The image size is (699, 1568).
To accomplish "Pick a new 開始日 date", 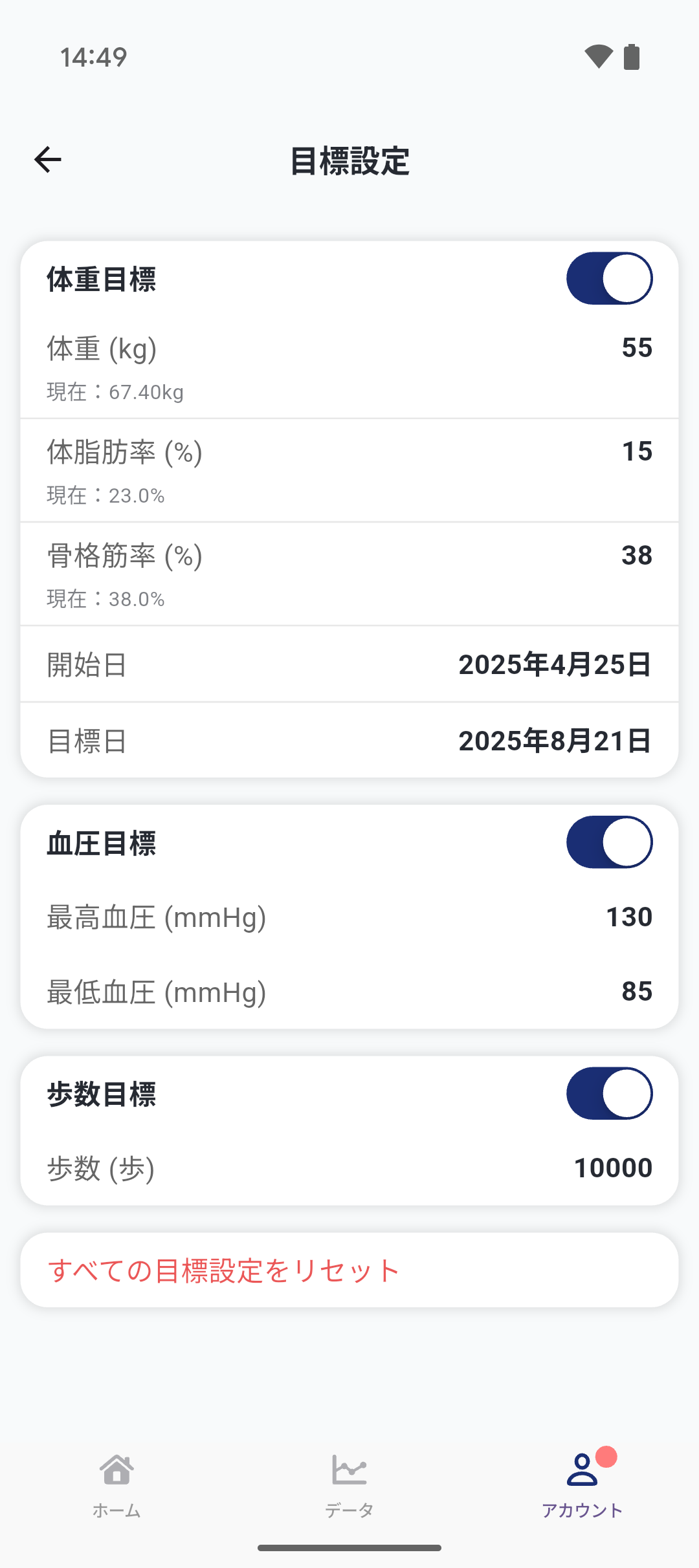I will pos(349,664).
